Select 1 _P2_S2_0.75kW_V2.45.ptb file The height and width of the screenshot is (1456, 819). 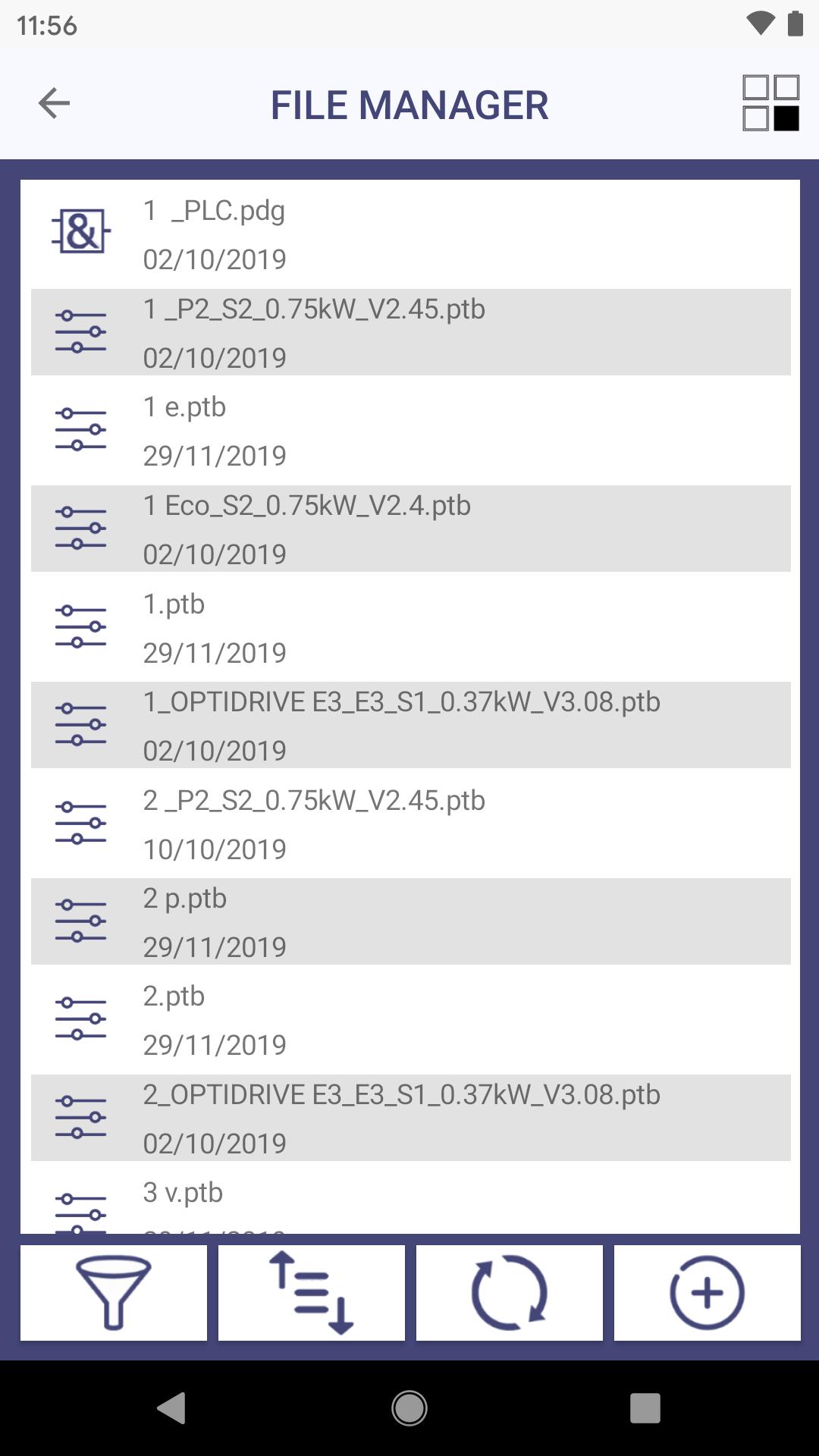pos(409,332)
